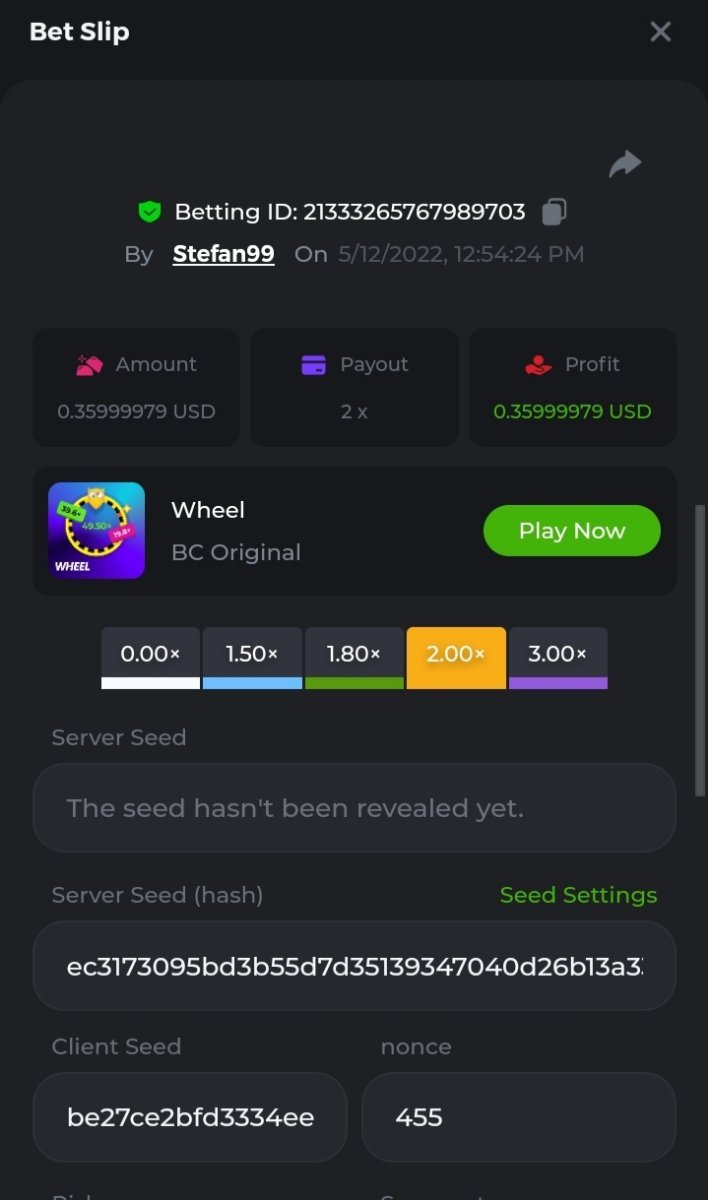This screenshot has height=1200, width=708.
Task: Tap the Server Seed hash field
Action: (x=354, y=966)
